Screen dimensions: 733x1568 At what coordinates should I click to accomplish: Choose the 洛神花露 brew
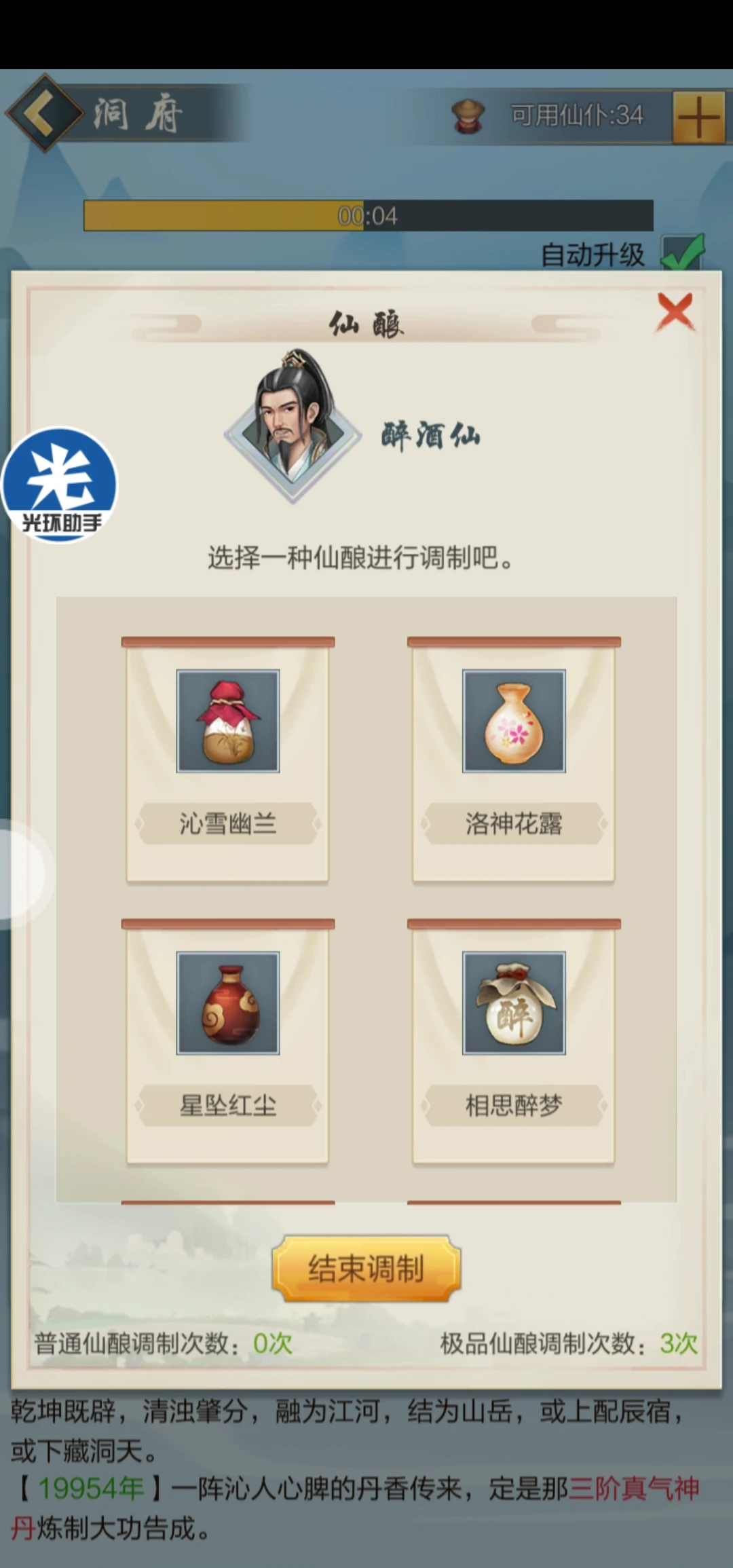click(514, 759)
